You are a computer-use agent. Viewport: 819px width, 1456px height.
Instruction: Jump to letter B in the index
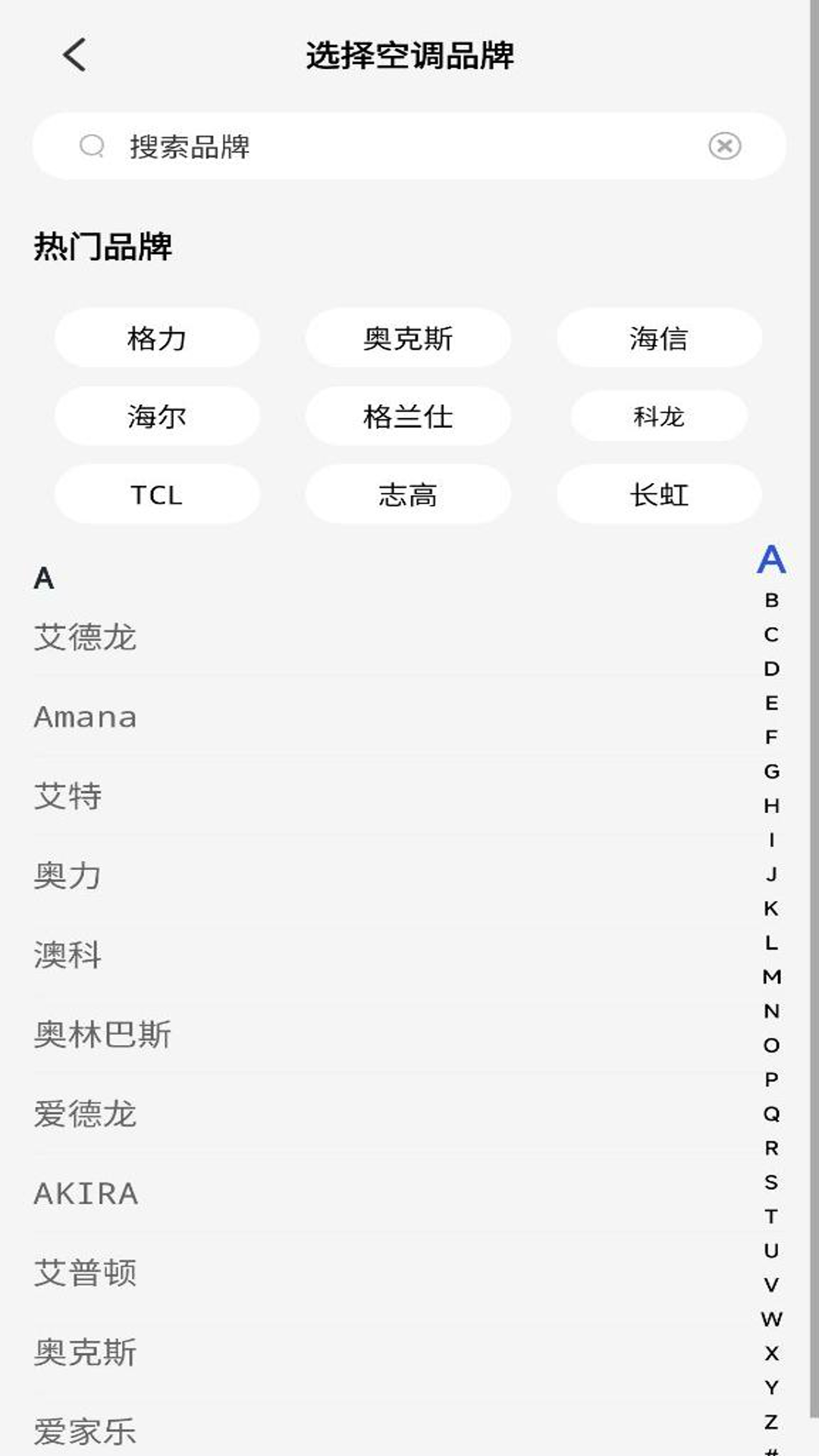pos(770,602)
